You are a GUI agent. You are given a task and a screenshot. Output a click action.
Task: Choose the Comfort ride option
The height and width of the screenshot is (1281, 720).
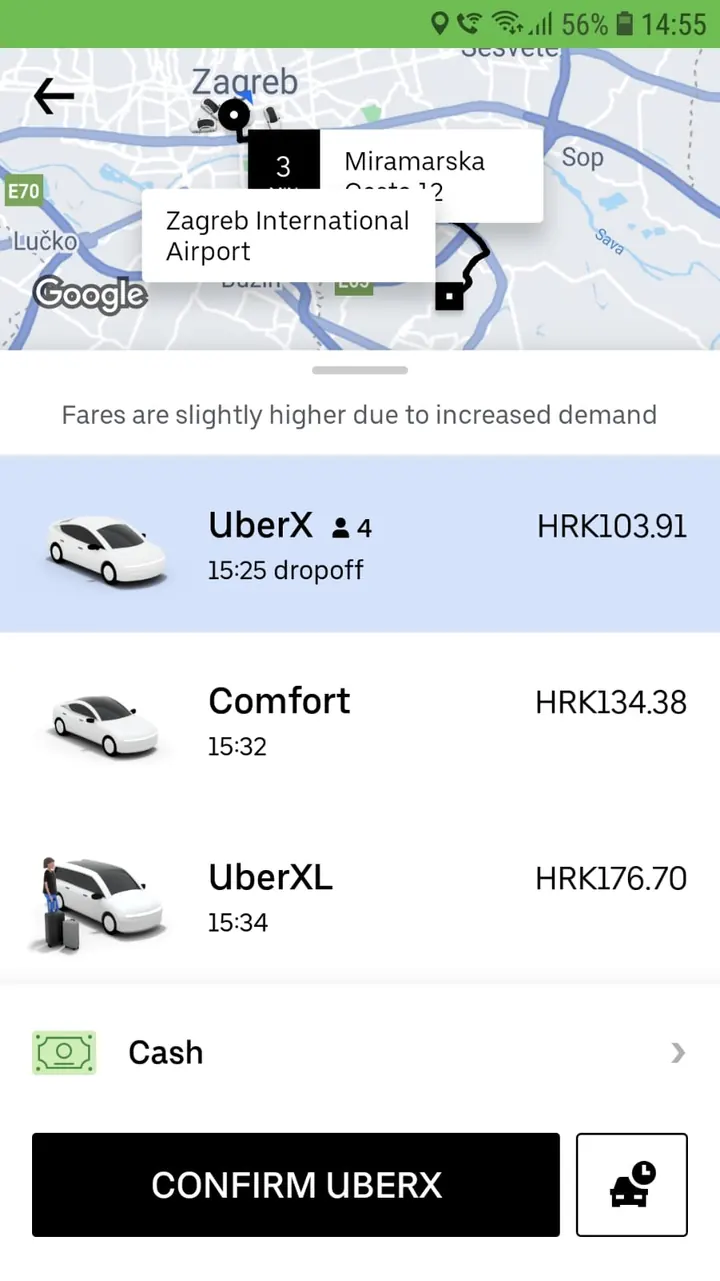[x=360, y=720]
